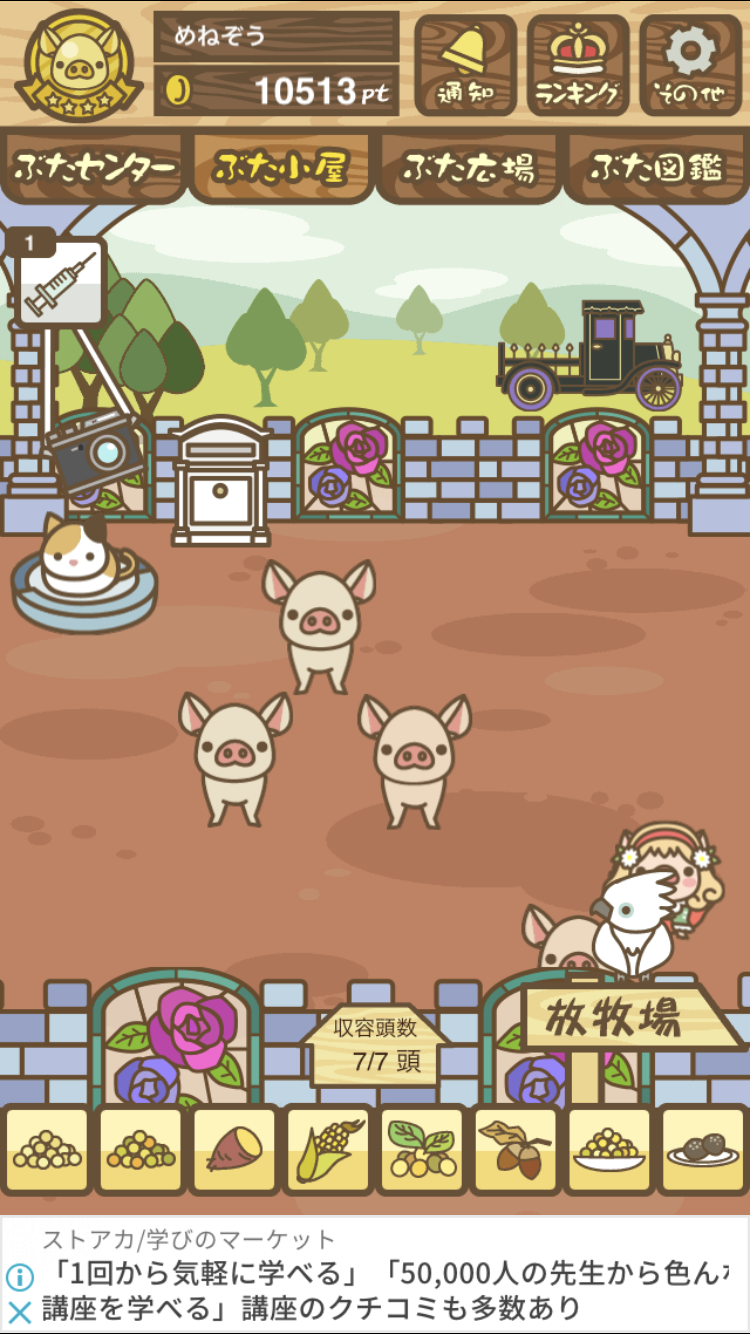Switch to the ぶたセンター tab

(95, 168)
